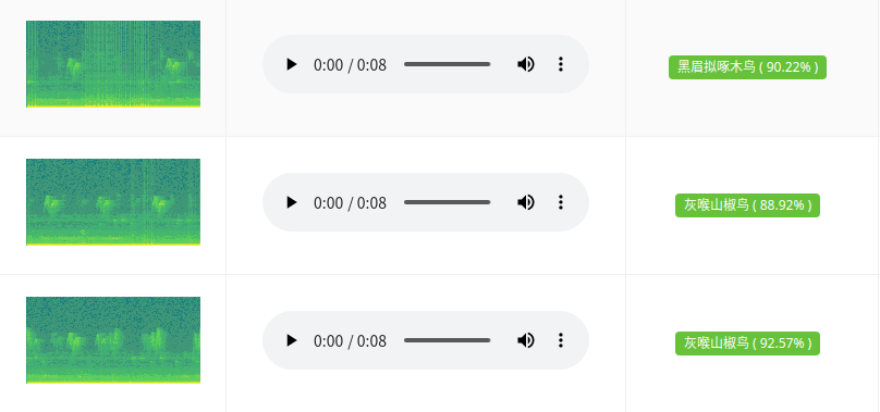Open the spectrogram image for 灰喉山椒鸟 (88.92%)
This screenshot has height=412, width=880.
[x=113, y=202]
